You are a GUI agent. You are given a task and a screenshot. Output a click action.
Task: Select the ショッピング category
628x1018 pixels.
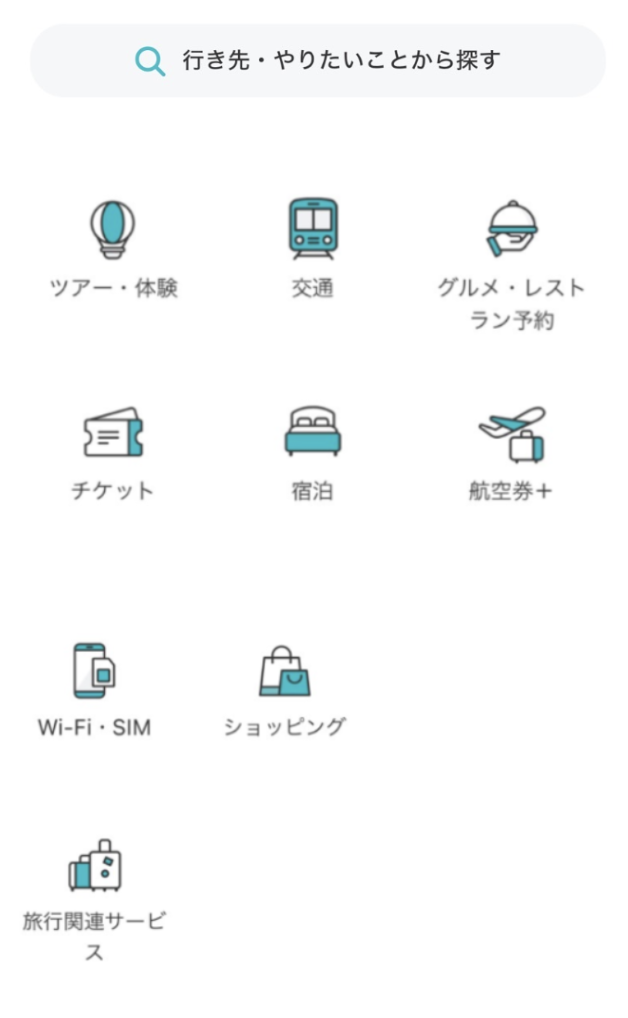[284, 690]
